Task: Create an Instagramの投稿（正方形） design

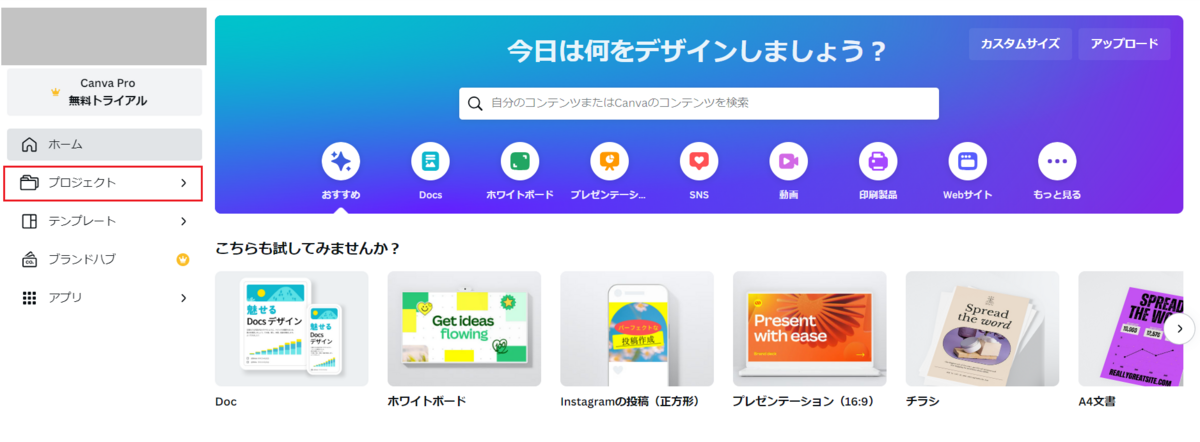Action: click(636, 329)
